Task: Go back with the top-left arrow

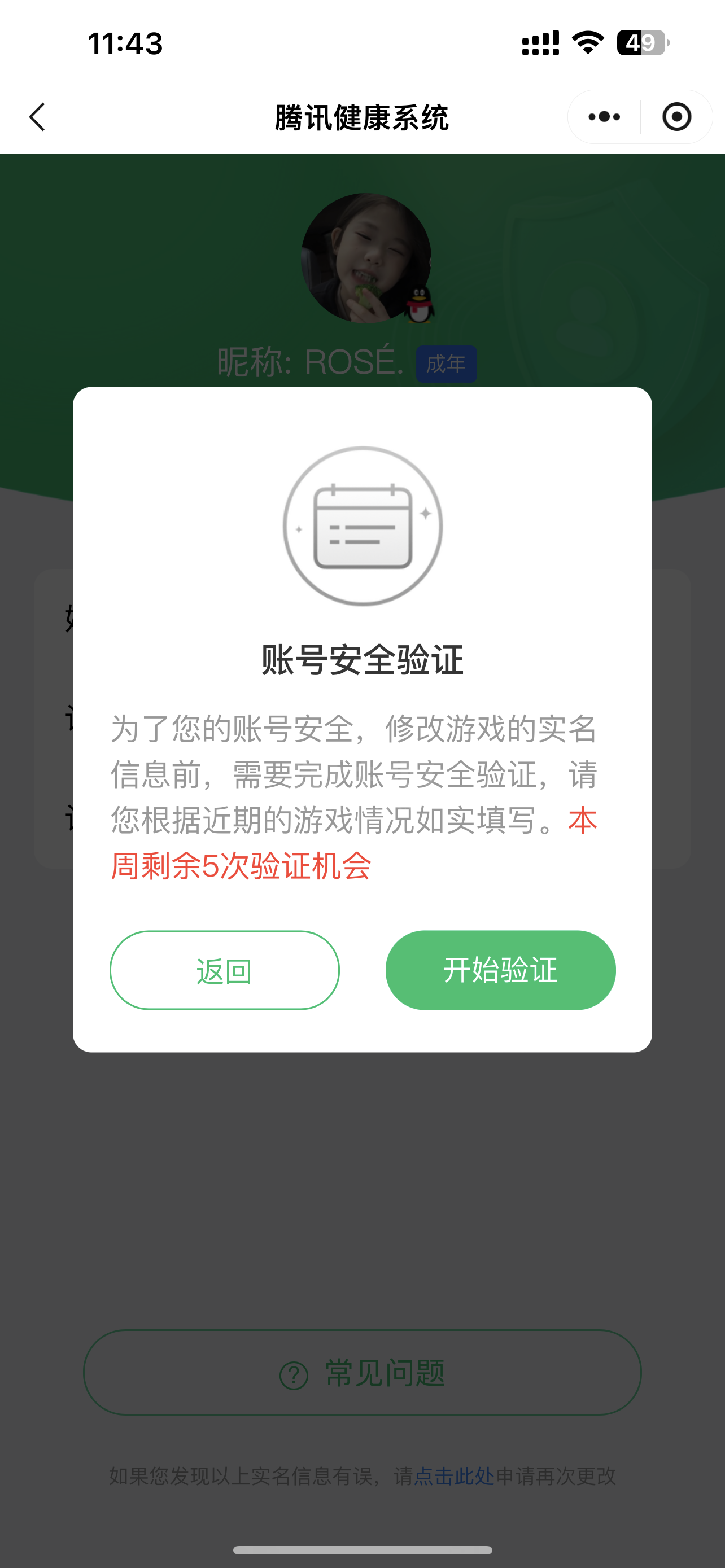Action: click(38, 117)
